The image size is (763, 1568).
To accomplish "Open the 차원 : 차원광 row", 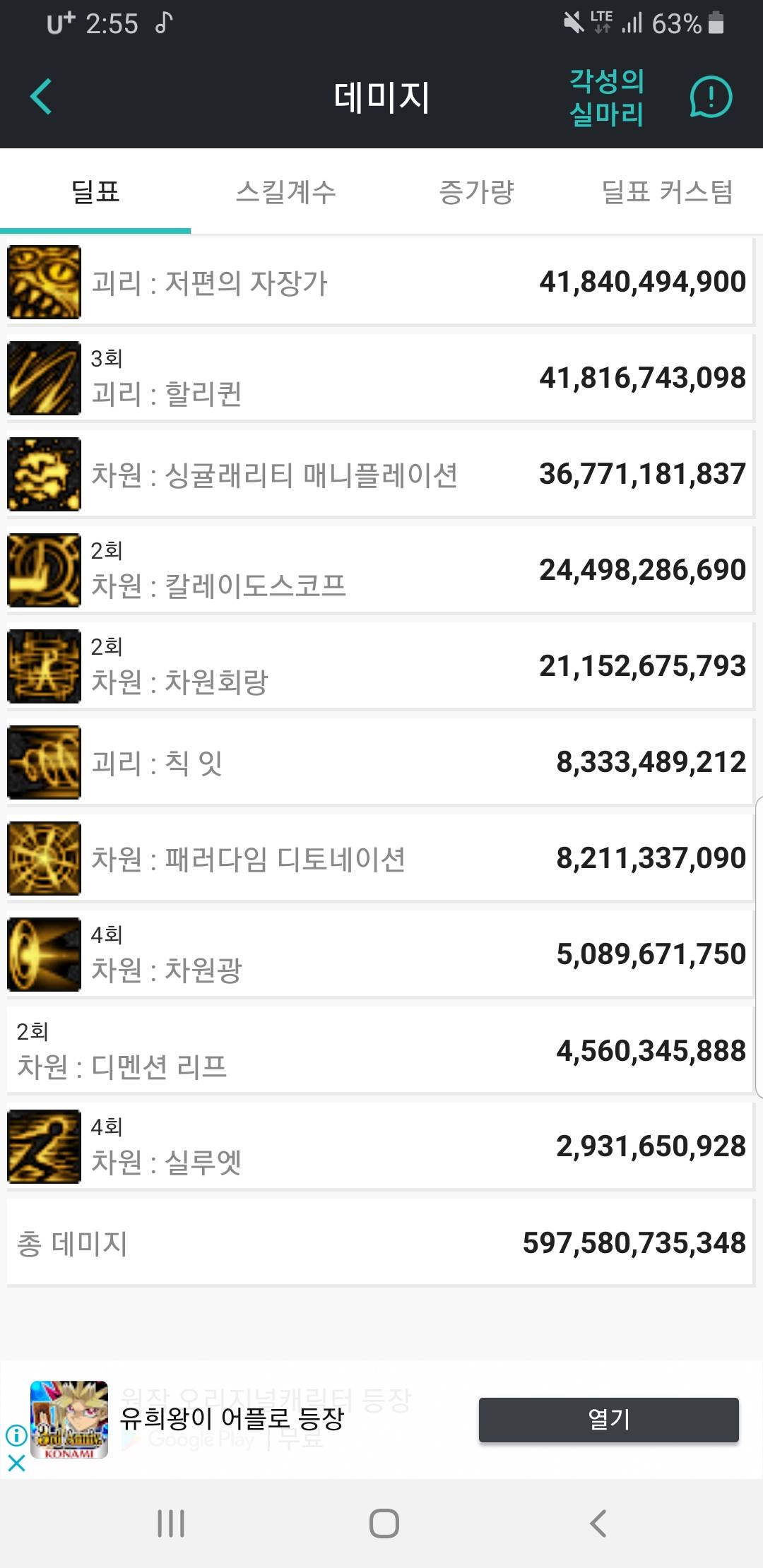I will click(x=380, y=954).
